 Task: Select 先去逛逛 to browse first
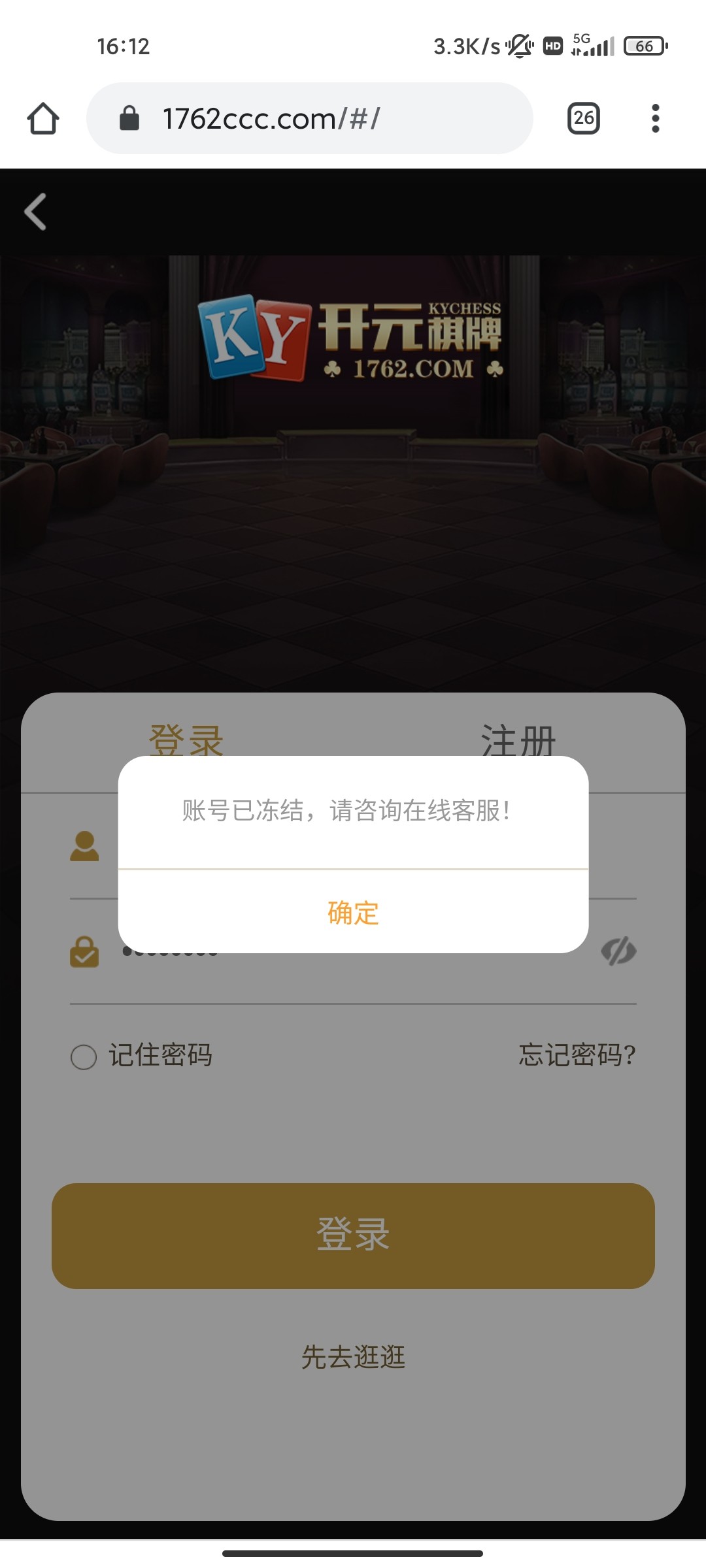tap(353, 1357)
